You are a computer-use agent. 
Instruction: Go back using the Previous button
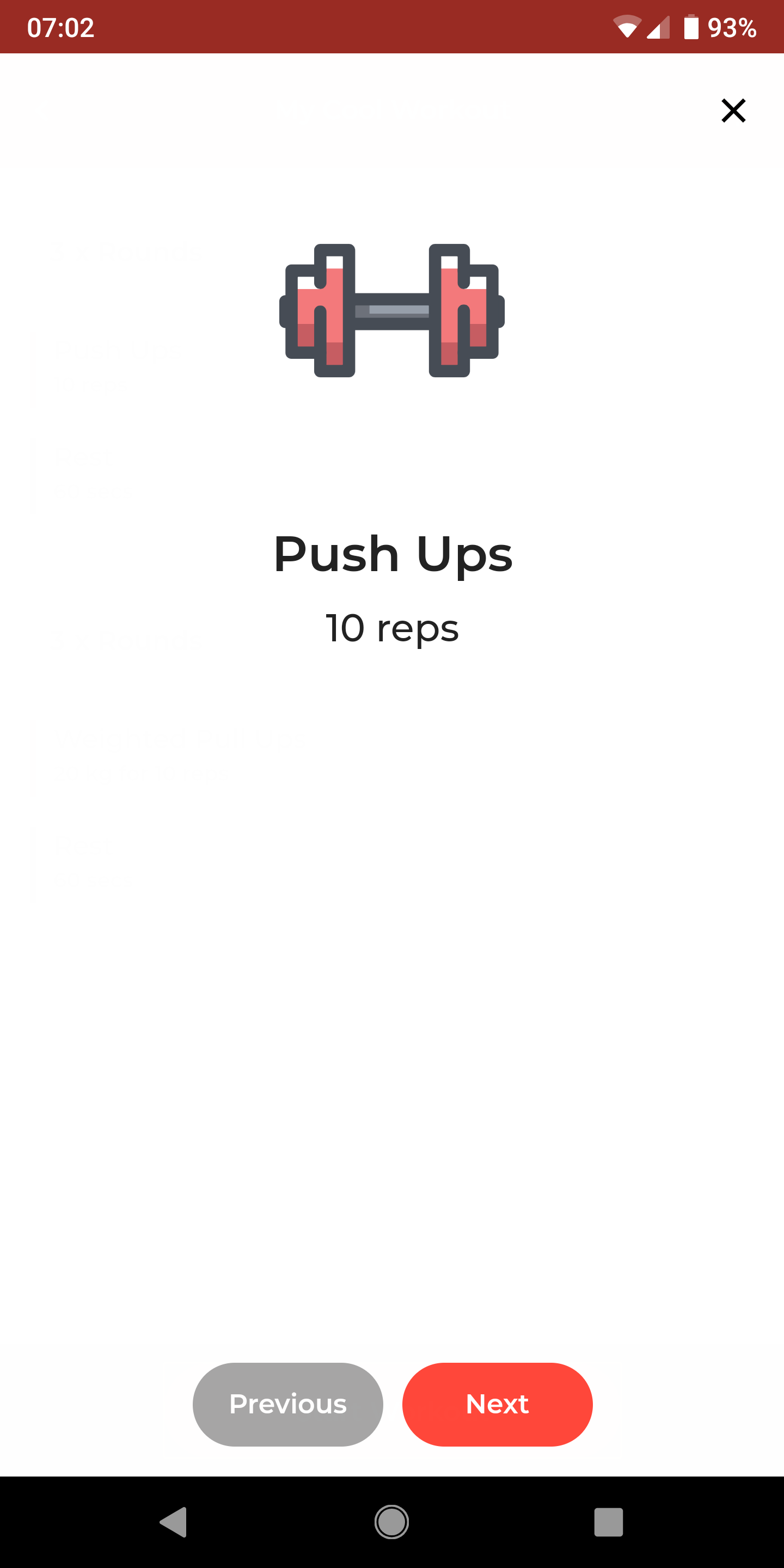[287, 1404]
